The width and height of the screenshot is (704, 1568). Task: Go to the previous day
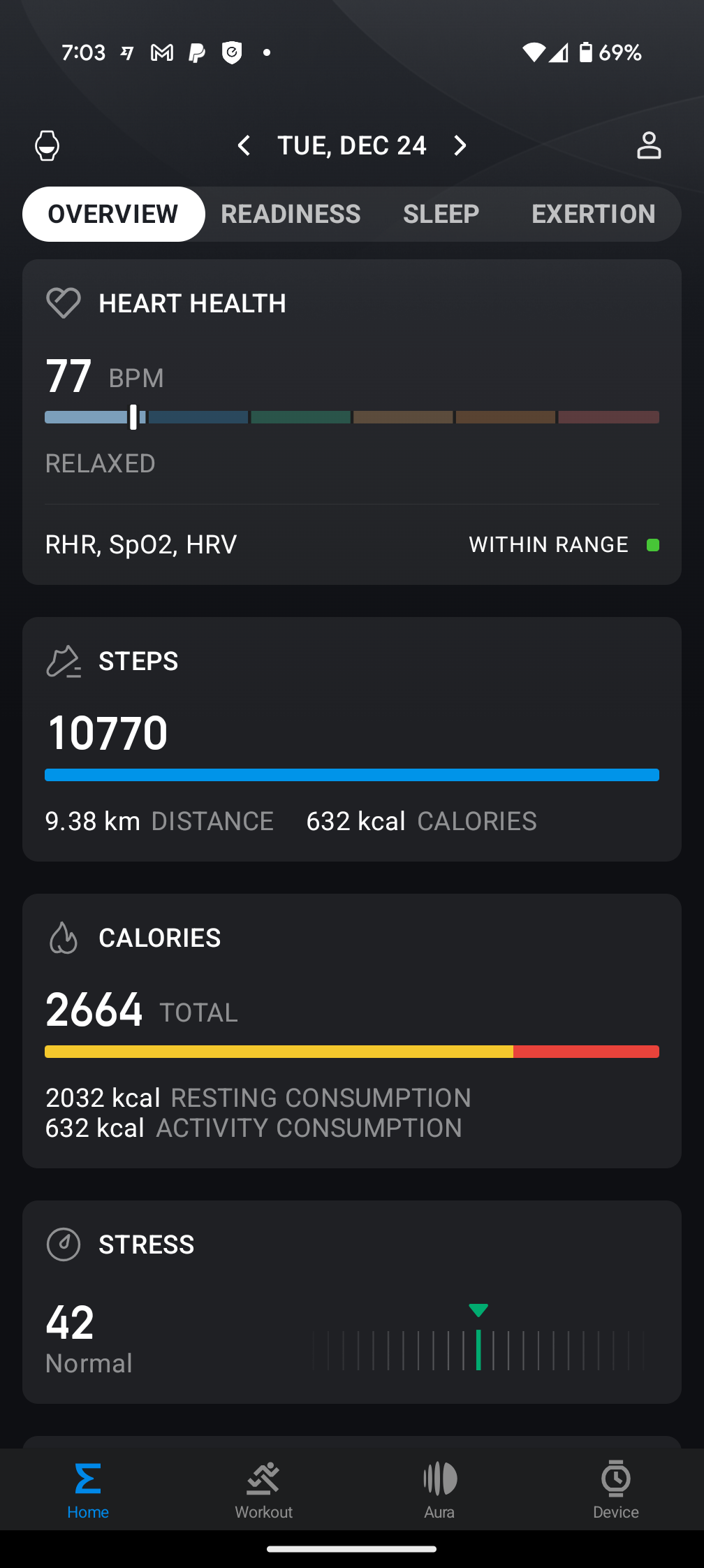pyautogui.click(x=244, y=145)
